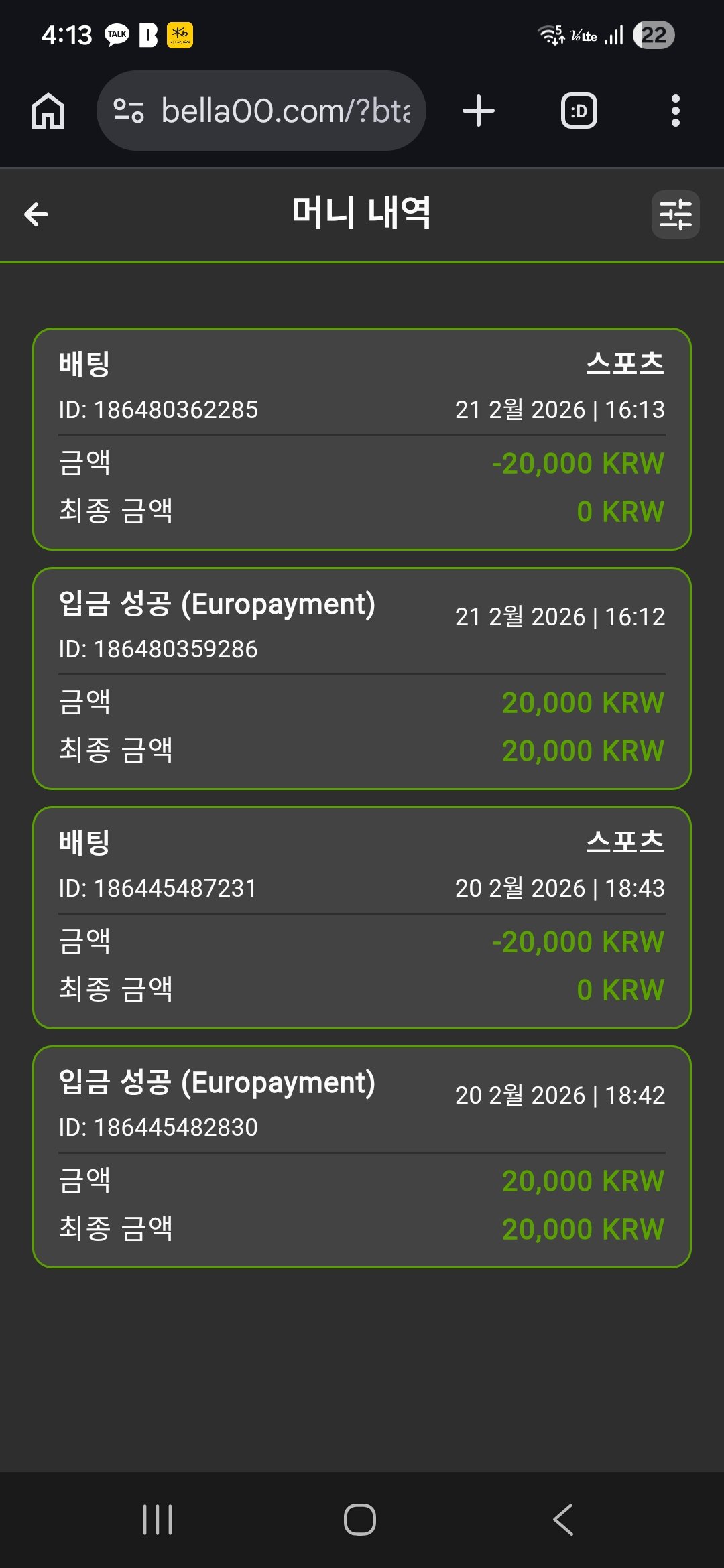The width and height of the screenshot is (724, 1568).
Task: Go to the browser home page
Action: coord(48,111)
